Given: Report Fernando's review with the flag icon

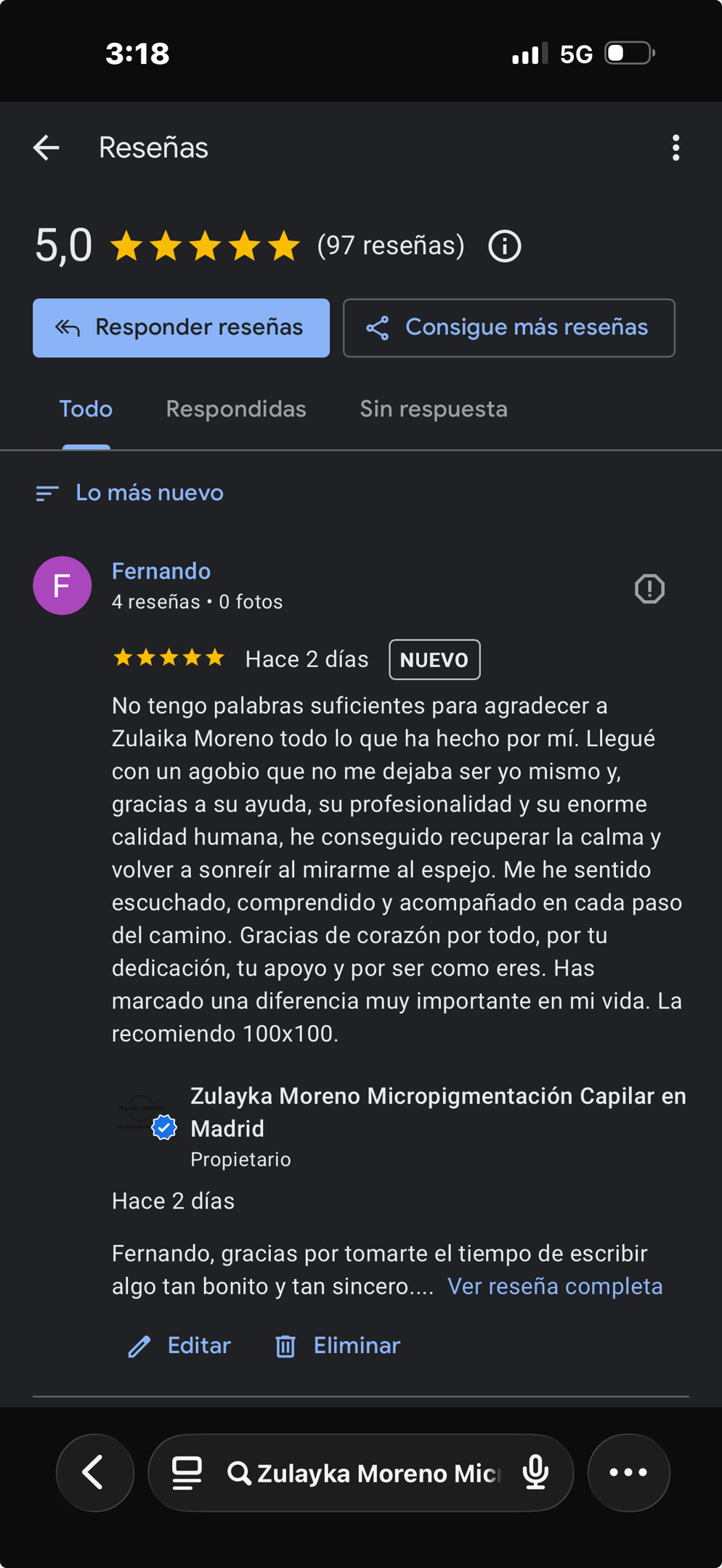Looking at the screenshot, I should coord(649,589).
